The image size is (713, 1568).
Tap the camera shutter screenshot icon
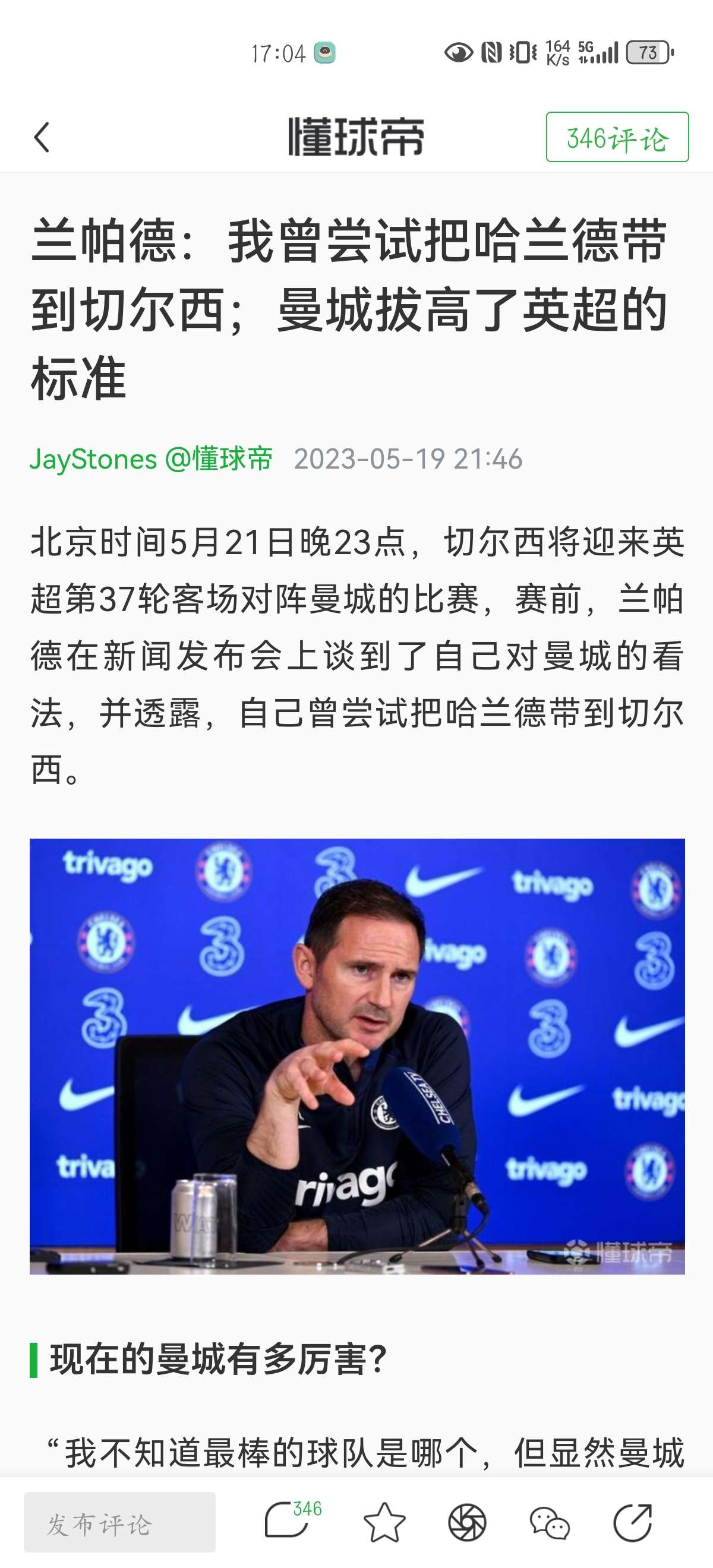(467, 1523)
